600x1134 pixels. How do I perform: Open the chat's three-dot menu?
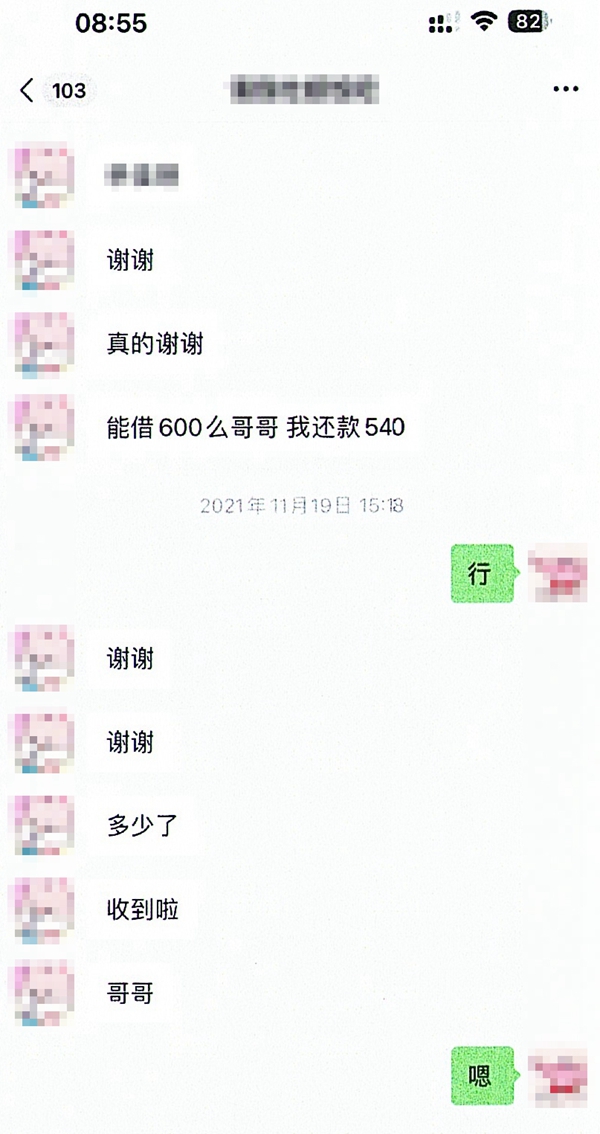(565, 90)
